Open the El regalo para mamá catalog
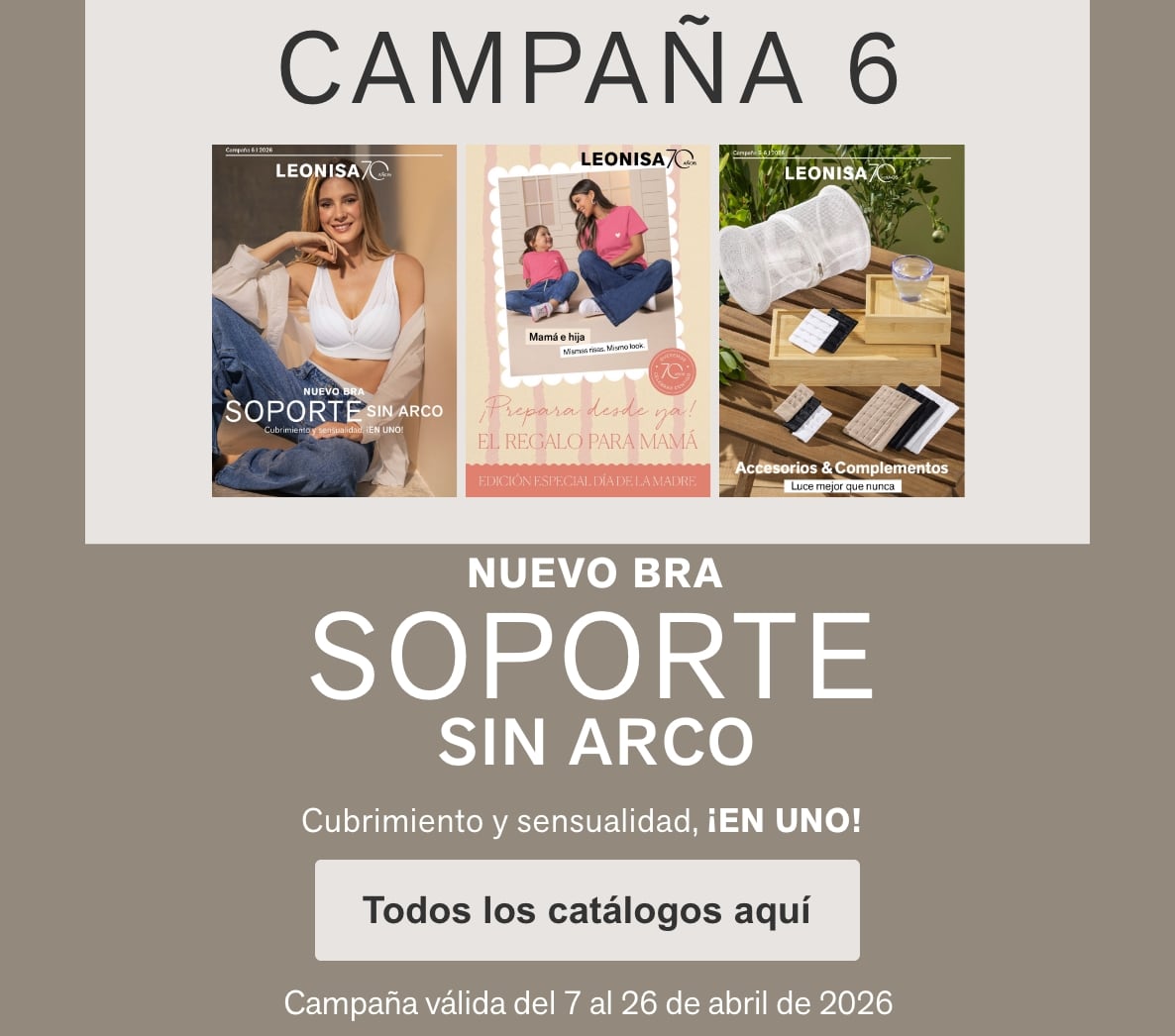 tap(587, 321)
